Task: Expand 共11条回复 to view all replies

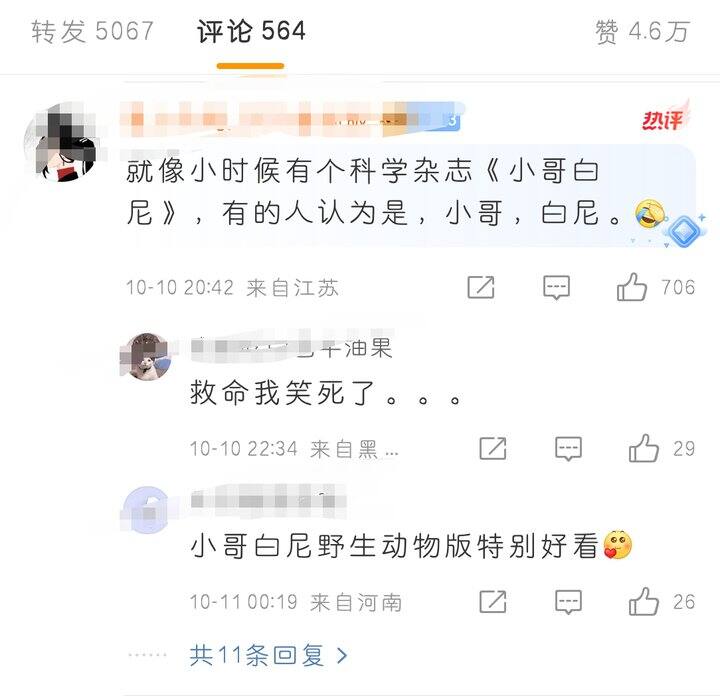Action: [268, 656]
